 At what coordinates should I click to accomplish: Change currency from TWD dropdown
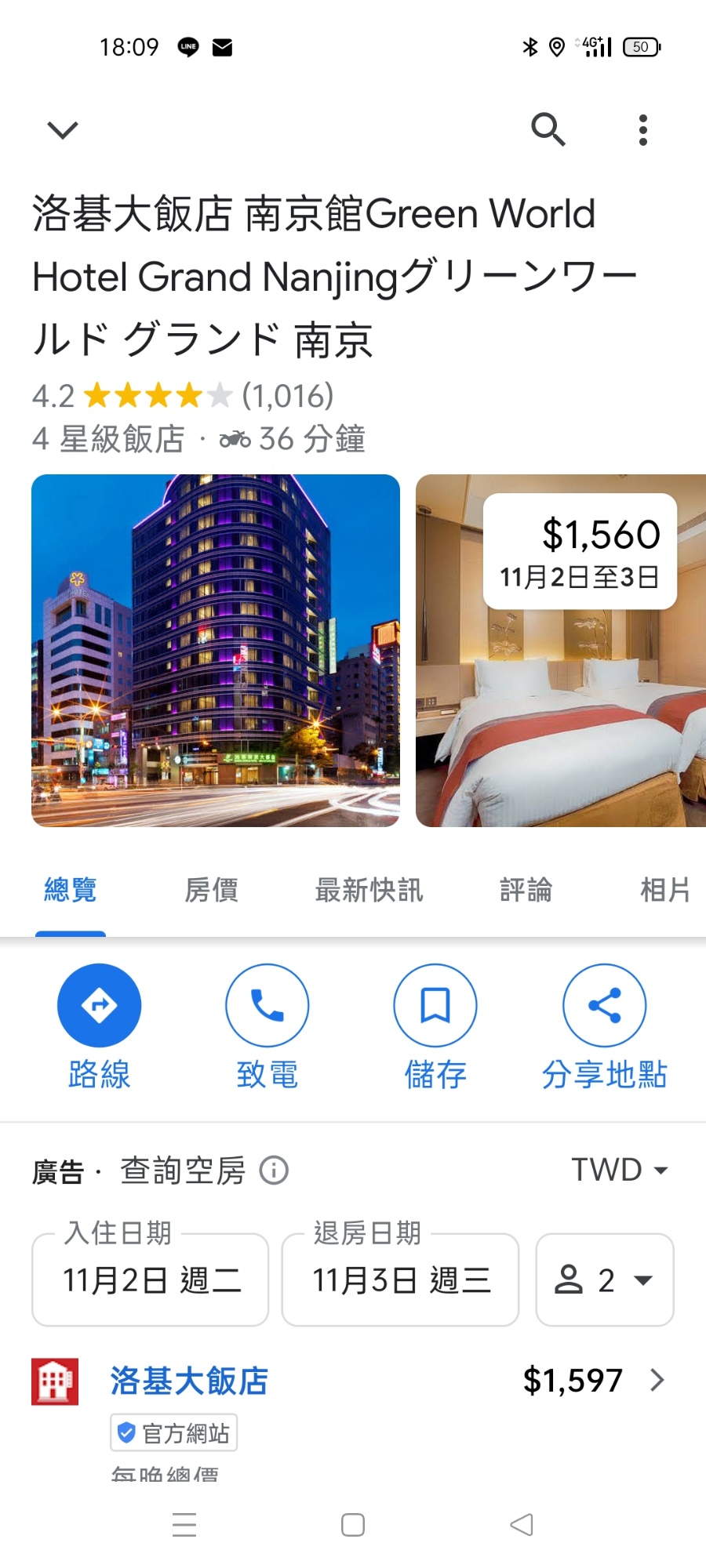pos(620,1170)
